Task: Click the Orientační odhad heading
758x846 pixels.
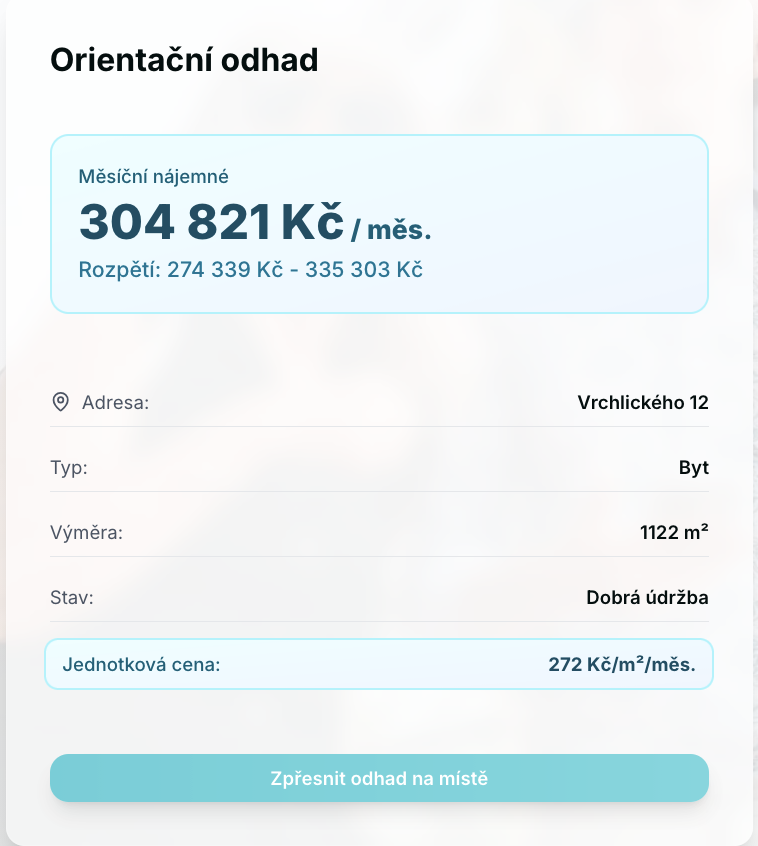Action: pos(185,61)
